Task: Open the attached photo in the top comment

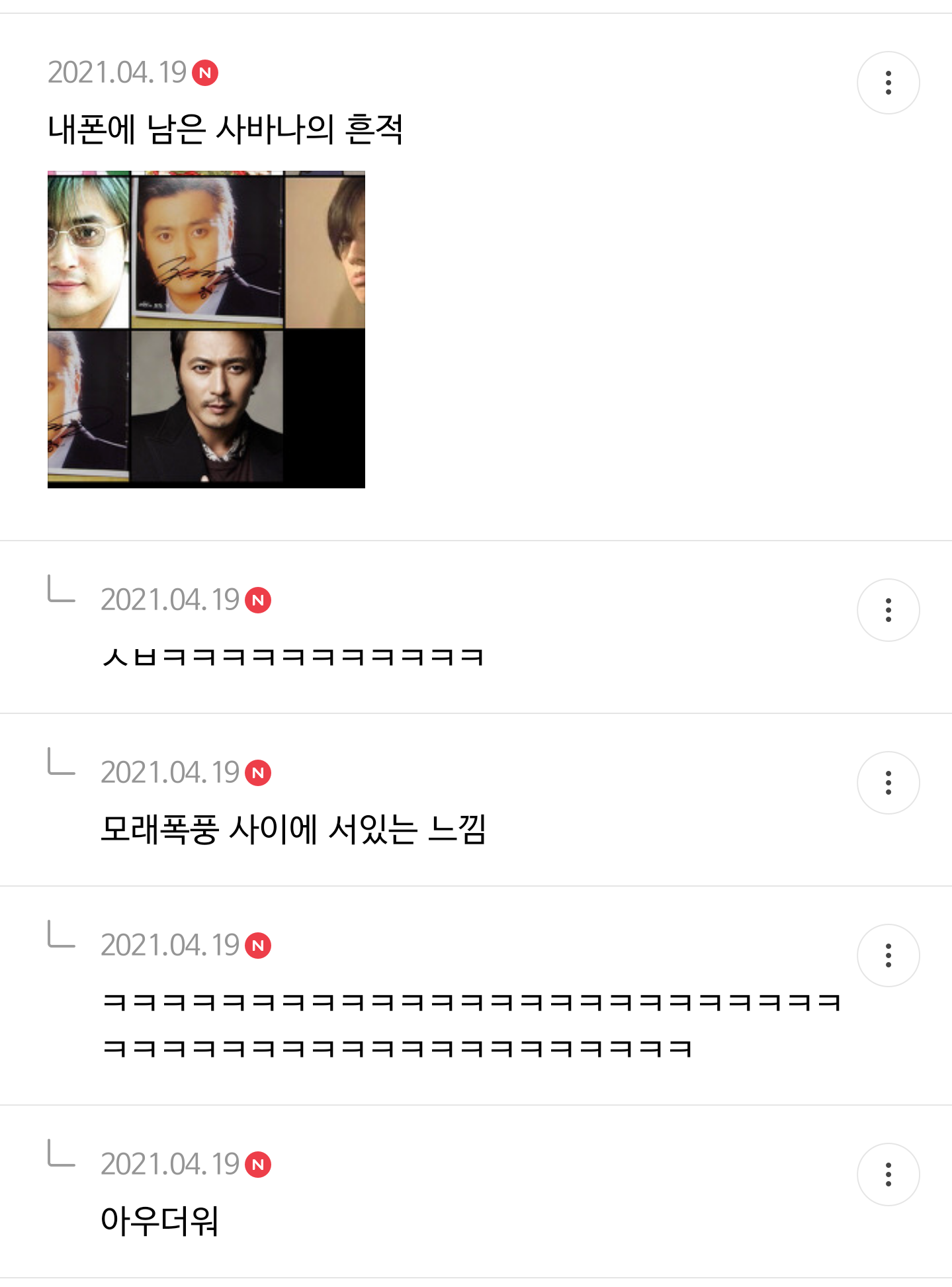Action: (206, 330)
